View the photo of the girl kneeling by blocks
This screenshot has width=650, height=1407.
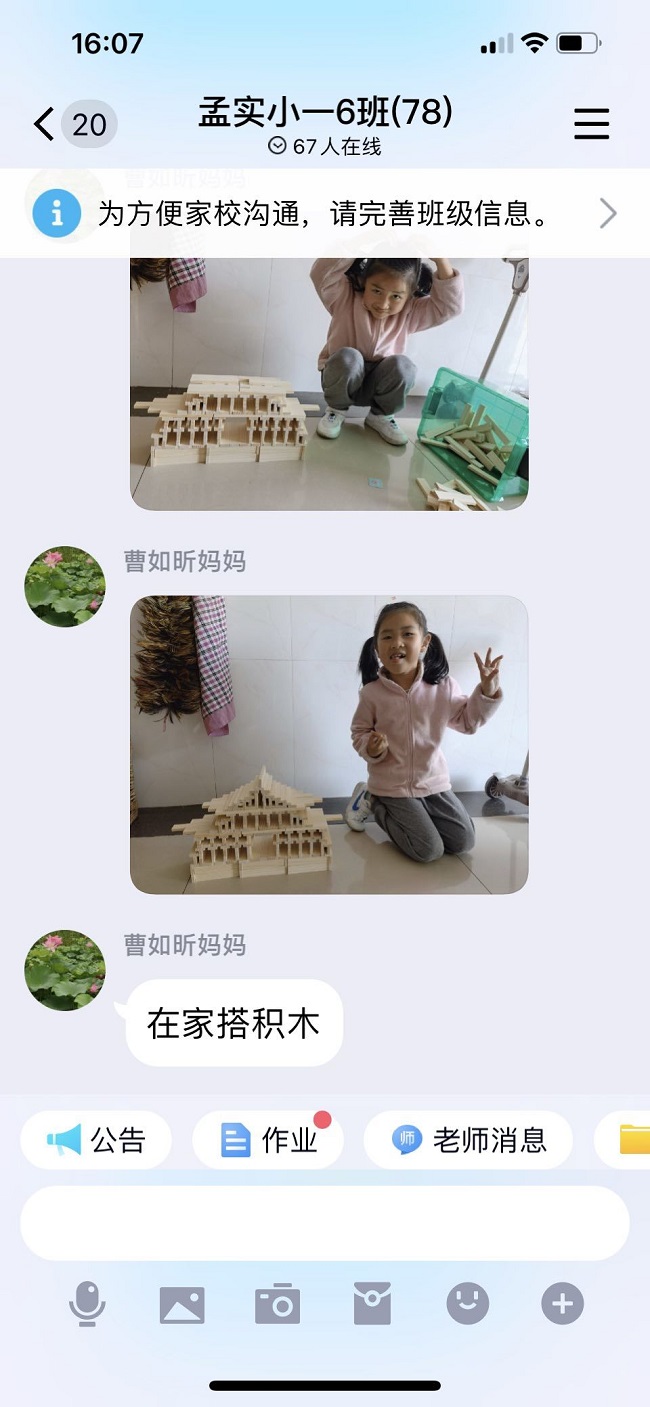click(329, 745)
